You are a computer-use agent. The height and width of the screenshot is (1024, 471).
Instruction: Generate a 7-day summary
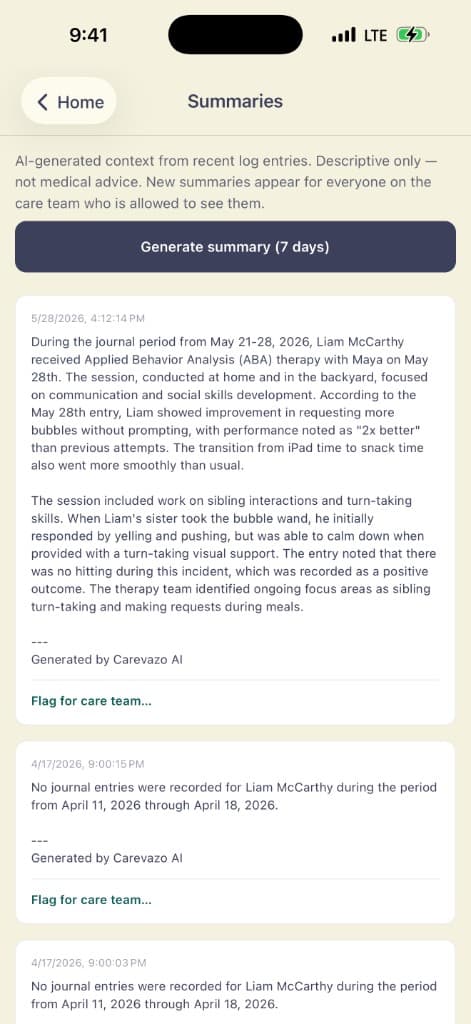pyautogui.click(x=235, y=247)
